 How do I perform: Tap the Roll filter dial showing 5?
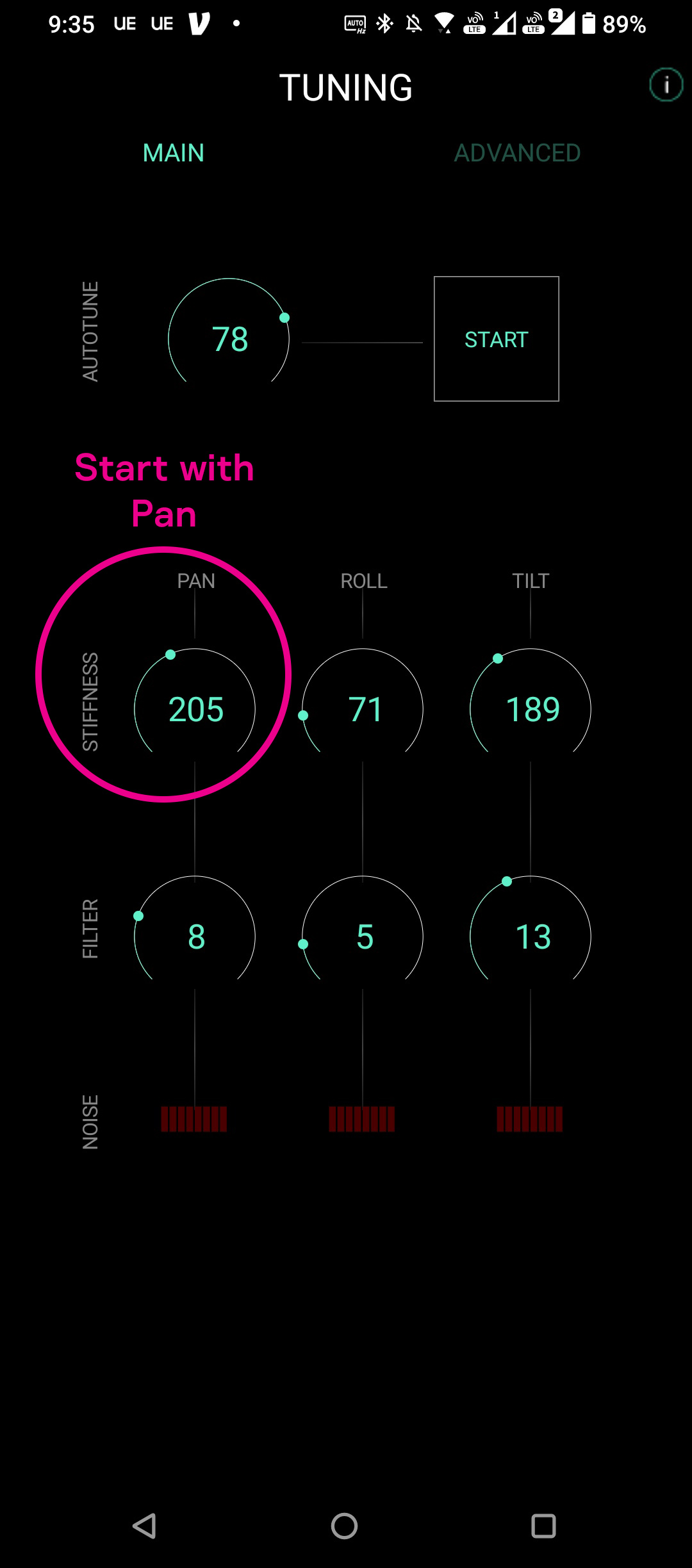pyautogui.click(x=363, y=936)
